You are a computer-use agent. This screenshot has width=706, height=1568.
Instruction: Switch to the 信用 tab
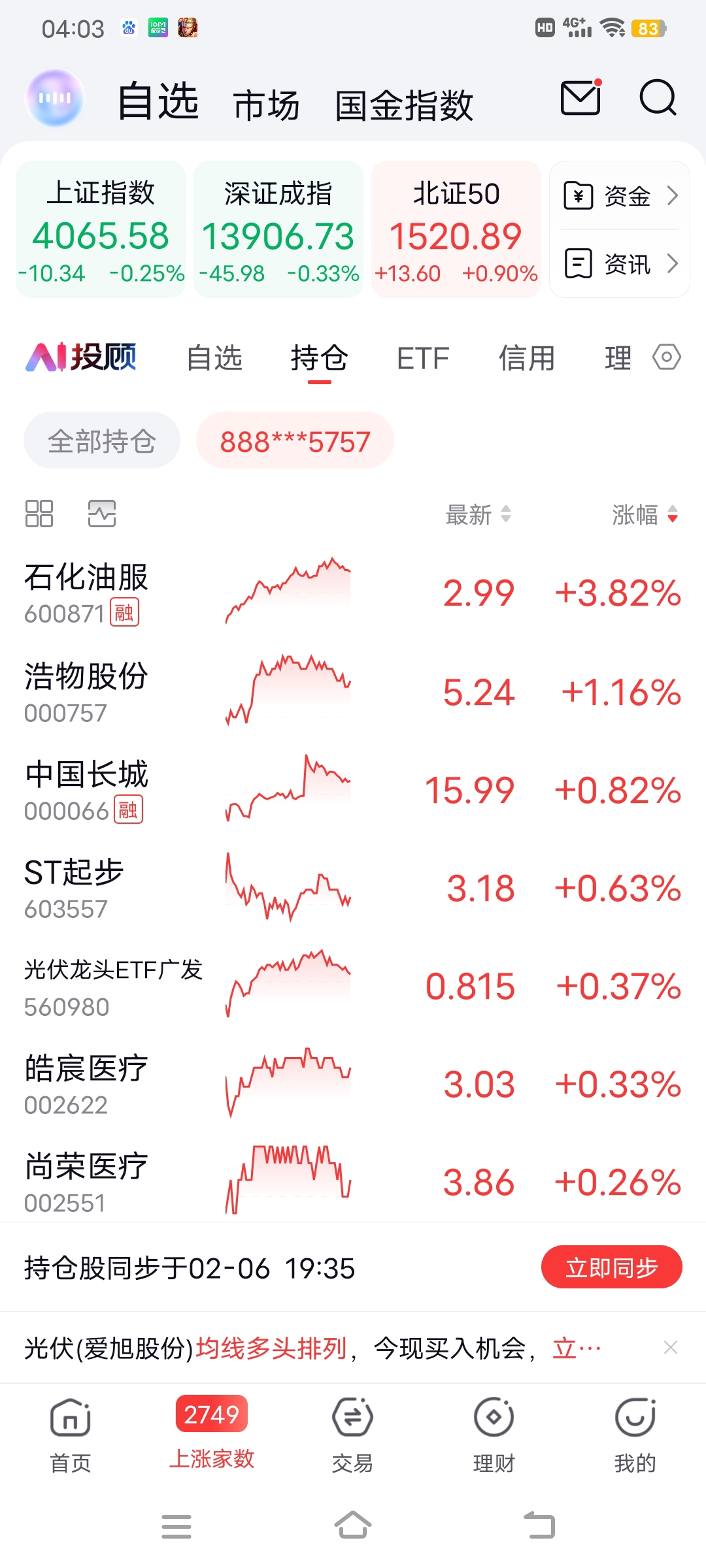click(526, 358)
